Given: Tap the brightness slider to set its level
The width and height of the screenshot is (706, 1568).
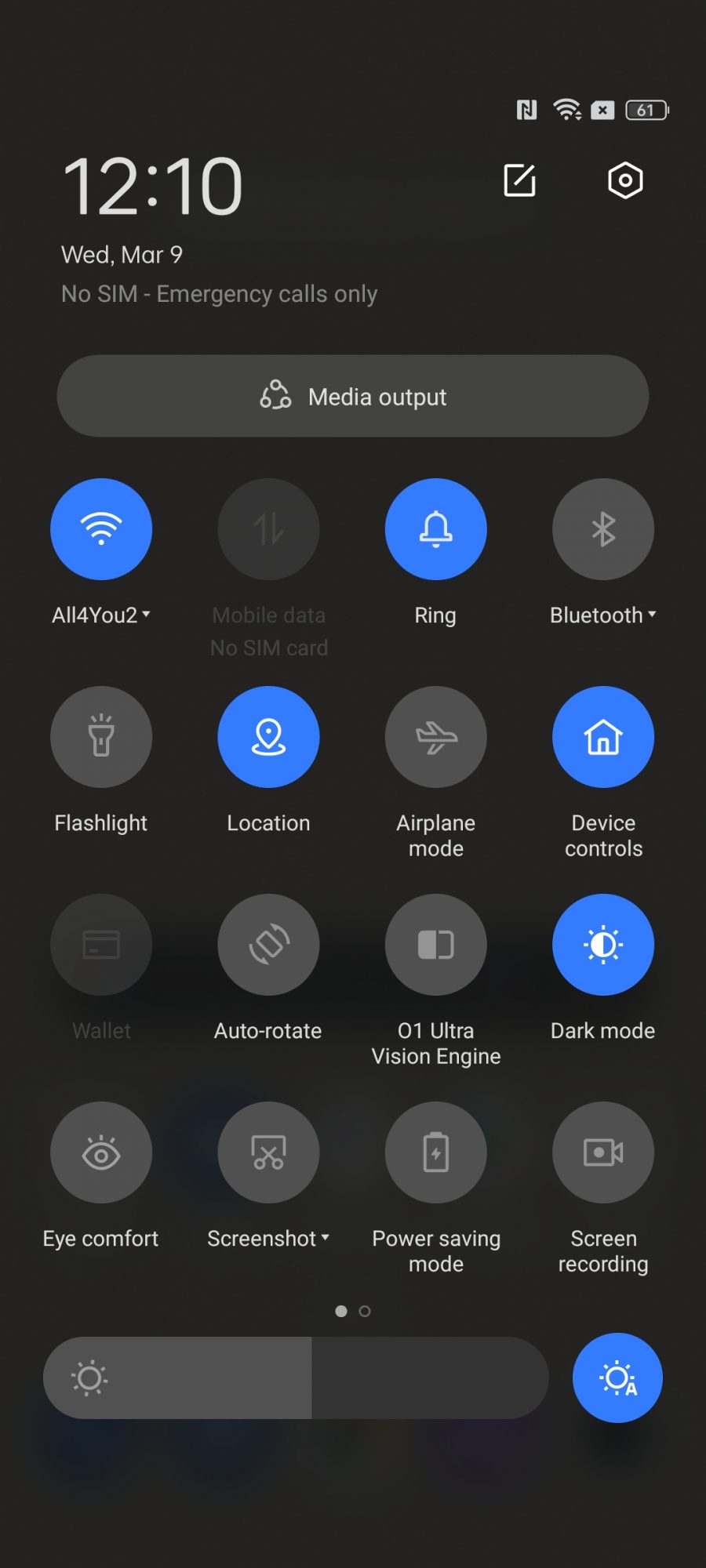Looking at the screenshot, I should [296, 1378].
